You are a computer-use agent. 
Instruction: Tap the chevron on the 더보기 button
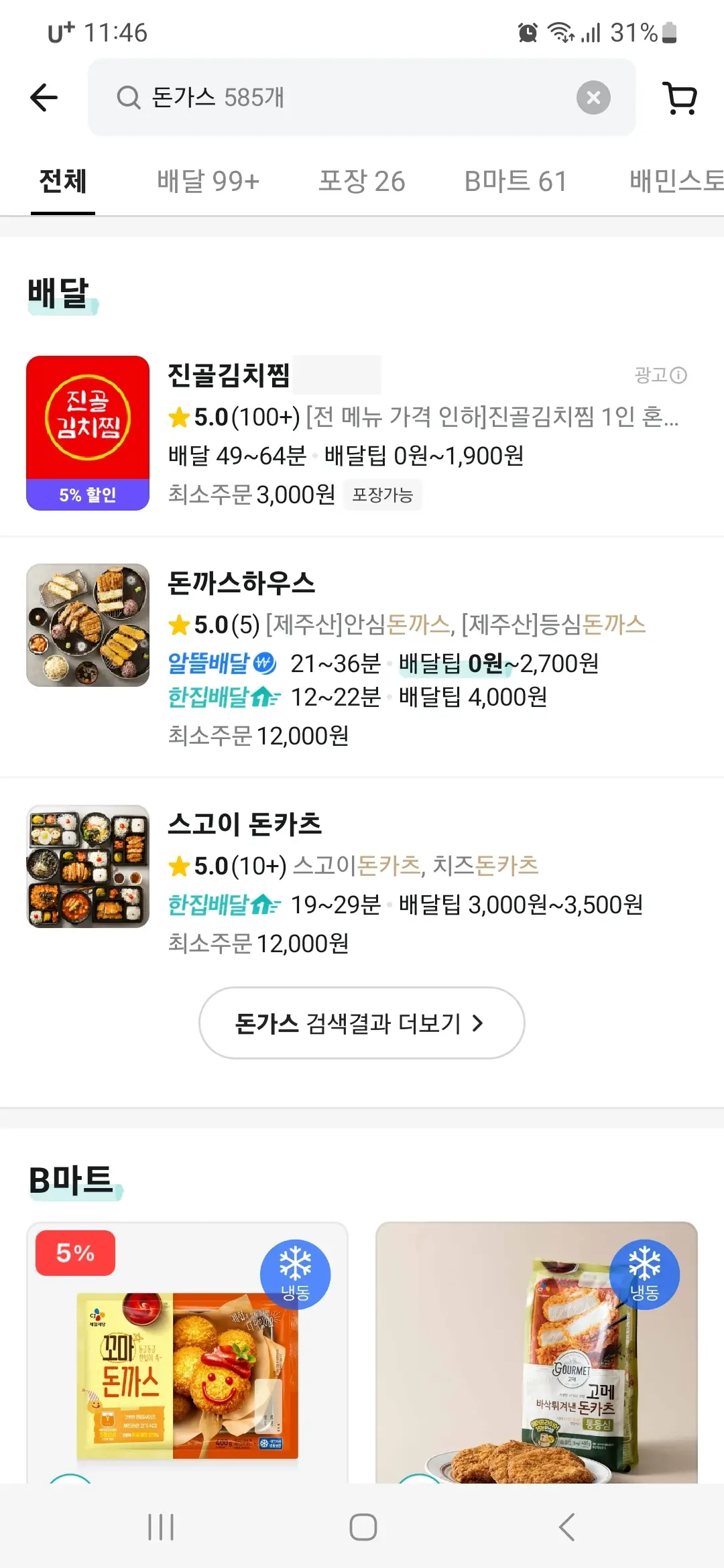[x=477, y=1023]
